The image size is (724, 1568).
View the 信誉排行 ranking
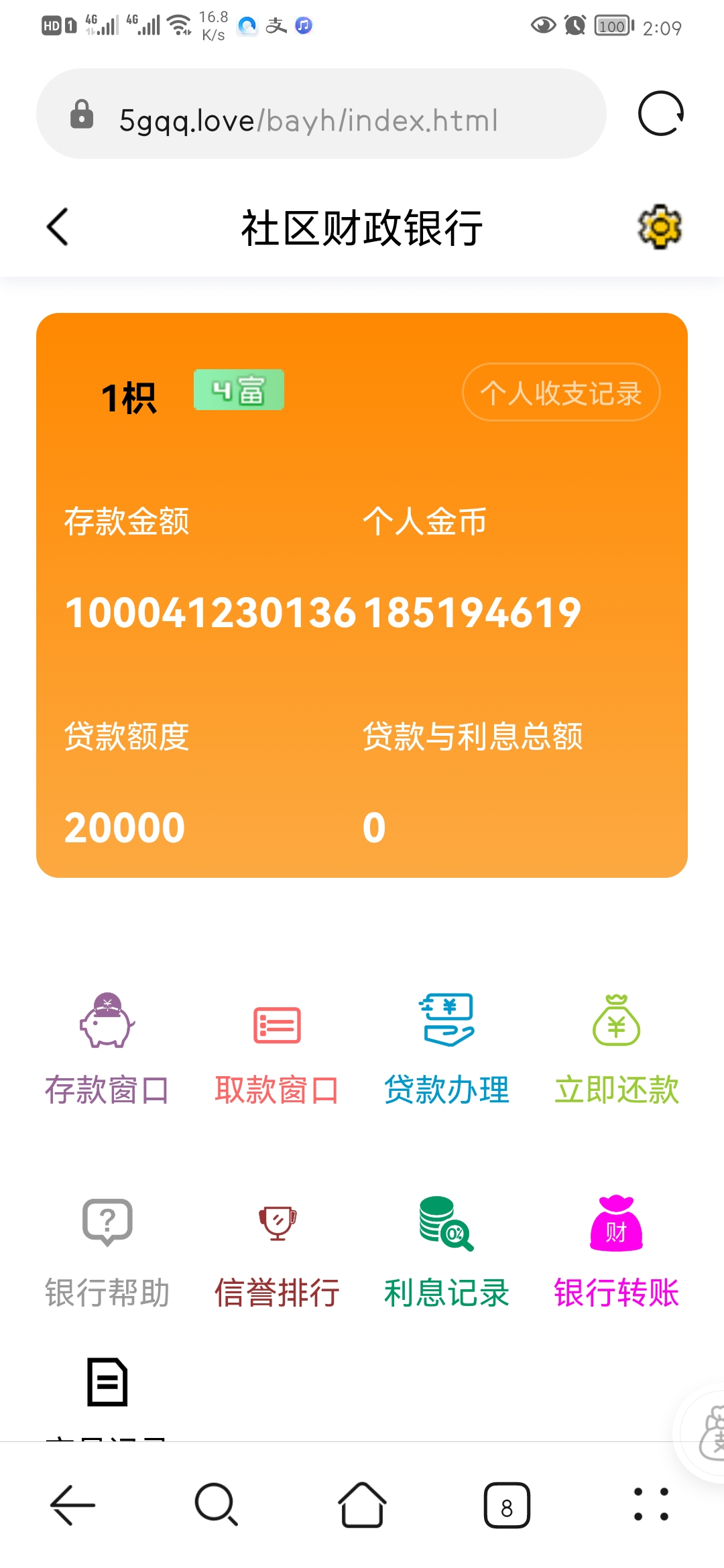277,1252
